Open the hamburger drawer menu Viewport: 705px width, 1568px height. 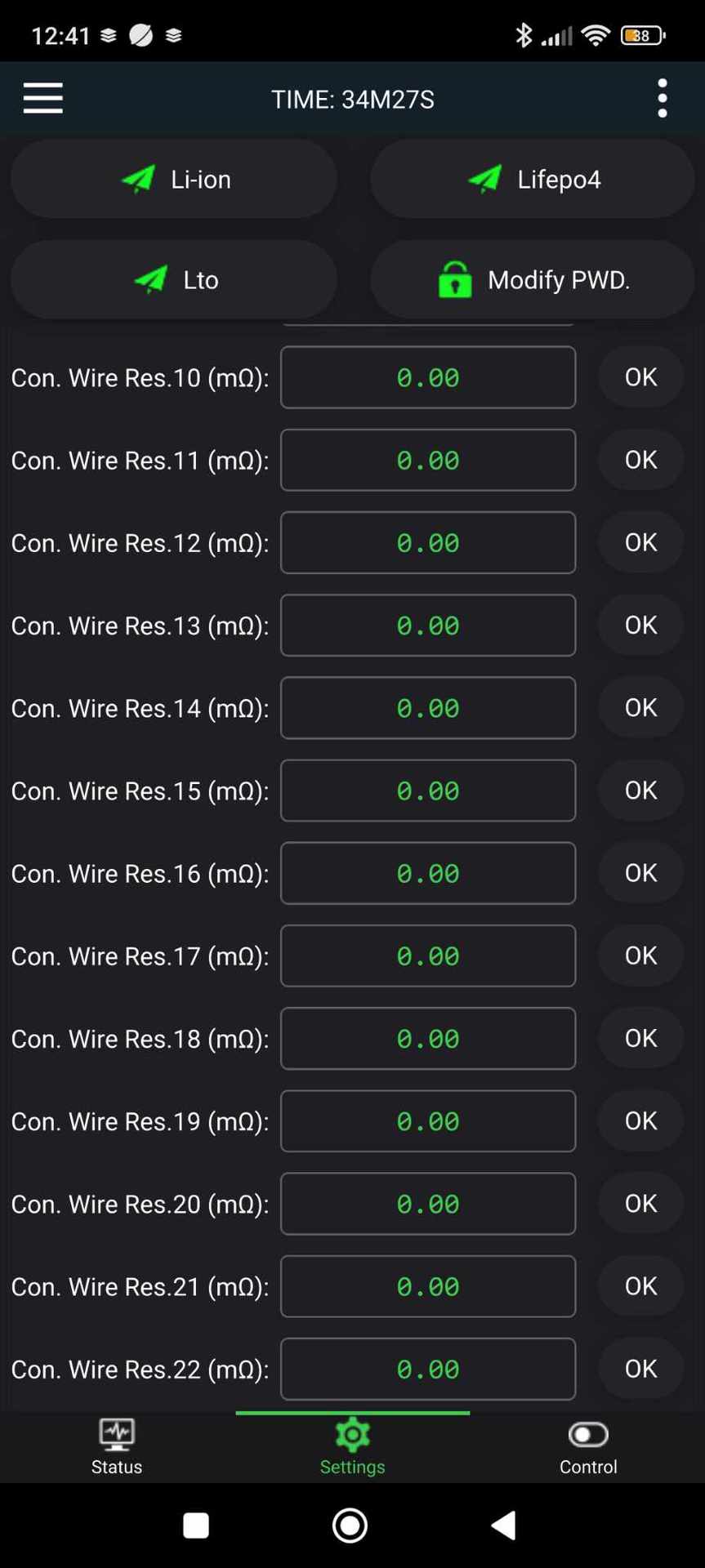coord(42,98)
